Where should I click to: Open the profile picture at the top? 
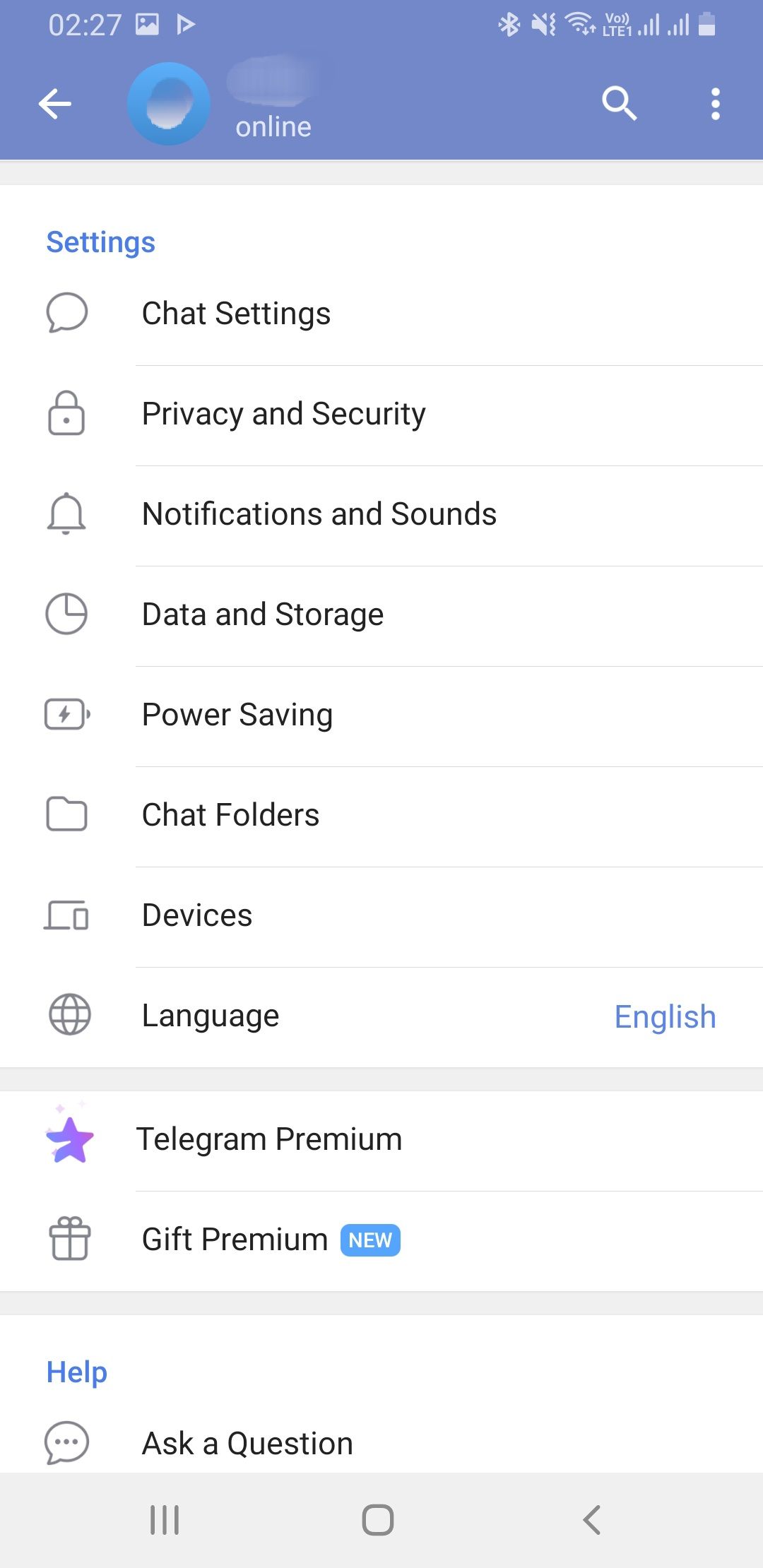[168, 104]
